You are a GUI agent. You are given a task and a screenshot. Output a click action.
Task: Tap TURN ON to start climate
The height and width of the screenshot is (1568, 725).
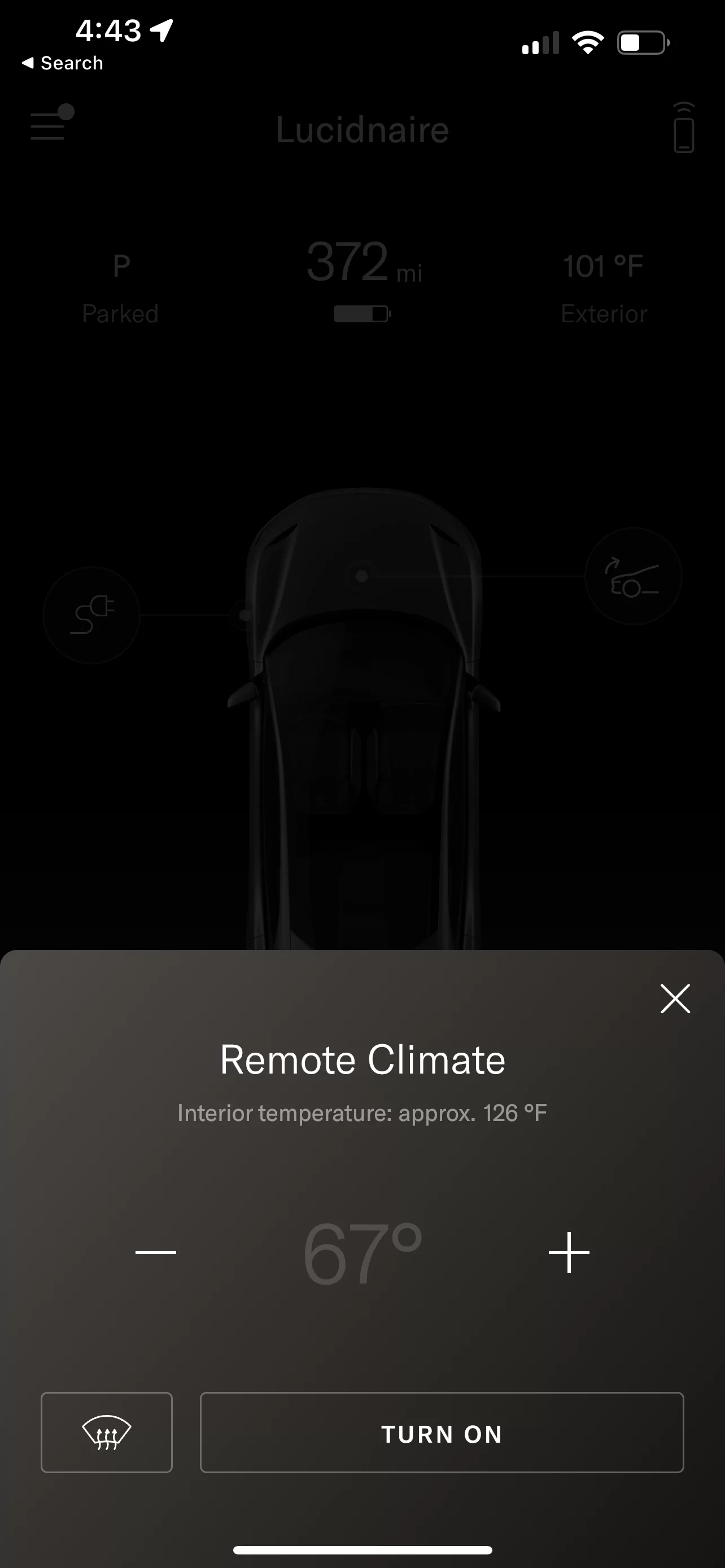click(x=442, y=1433)
